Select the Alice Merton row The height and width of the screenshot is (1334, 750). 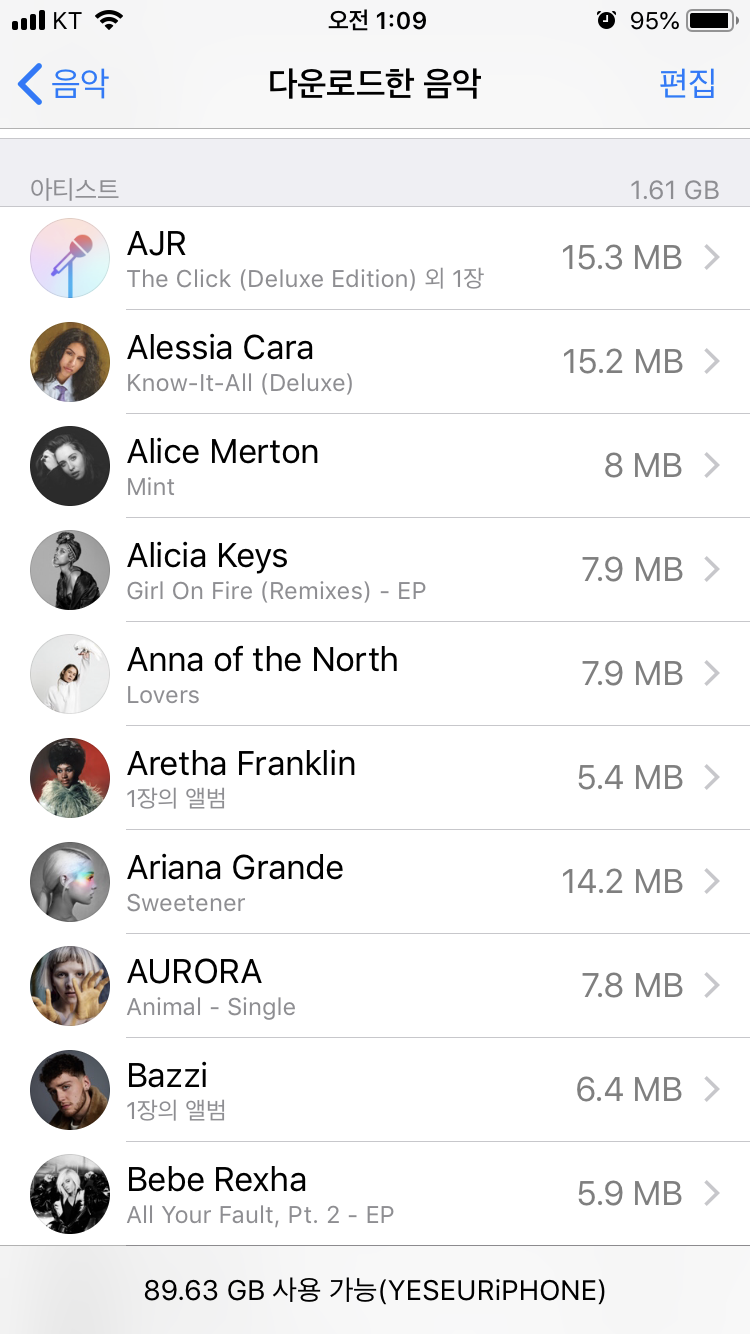pos(375,466)
